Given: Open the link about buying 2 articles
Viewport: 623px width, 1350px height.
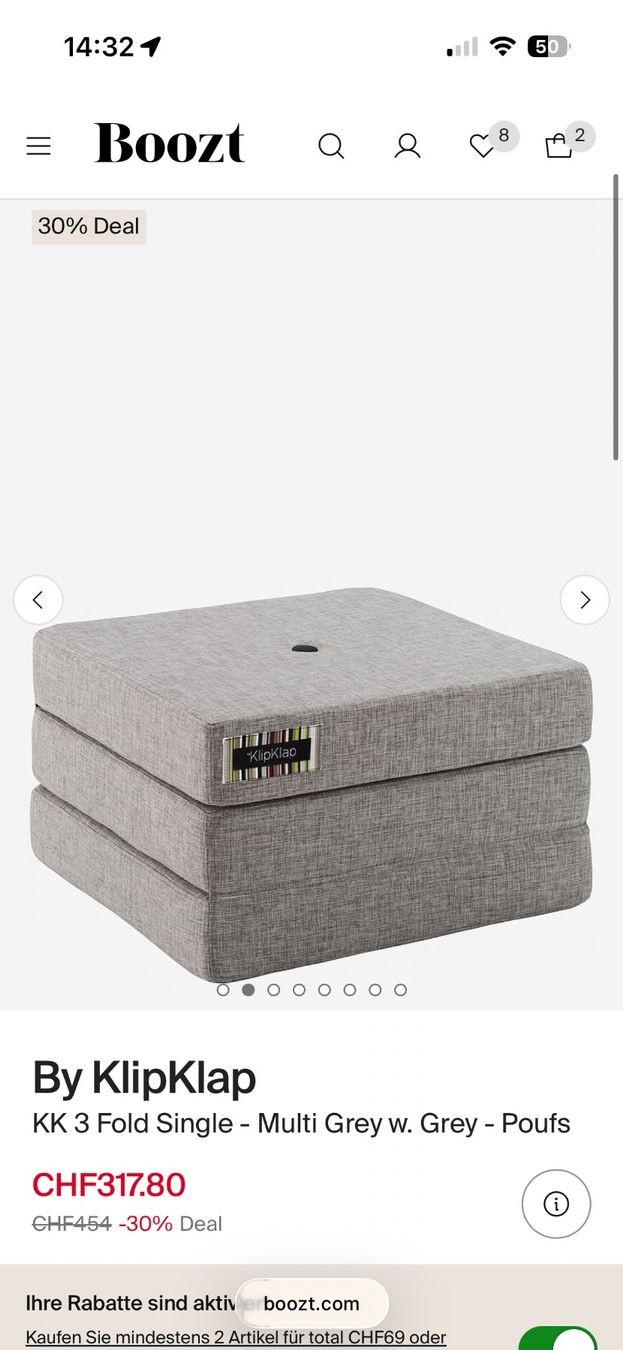Looking at the screenshot, I should point(236,1337).
